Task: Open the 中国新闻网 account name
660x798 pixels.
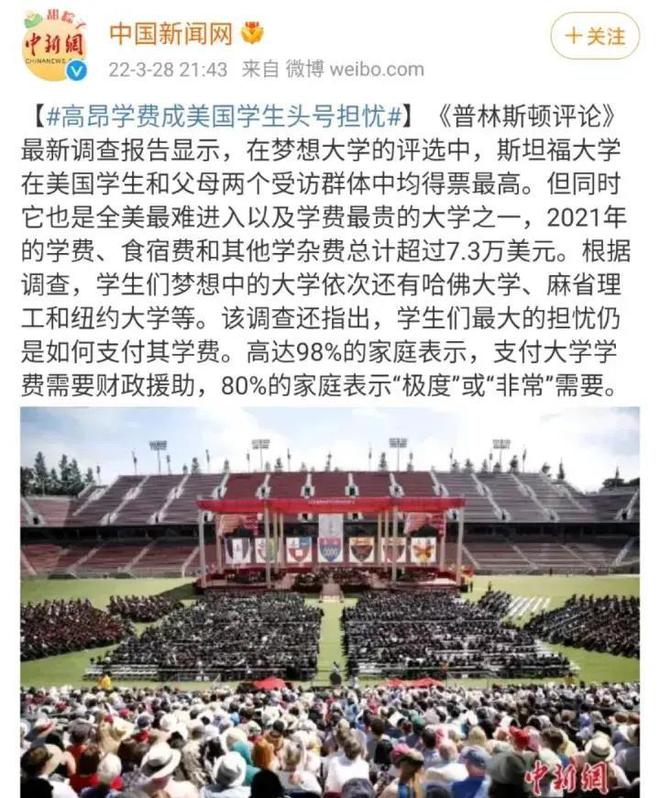Action: point(170,34)
